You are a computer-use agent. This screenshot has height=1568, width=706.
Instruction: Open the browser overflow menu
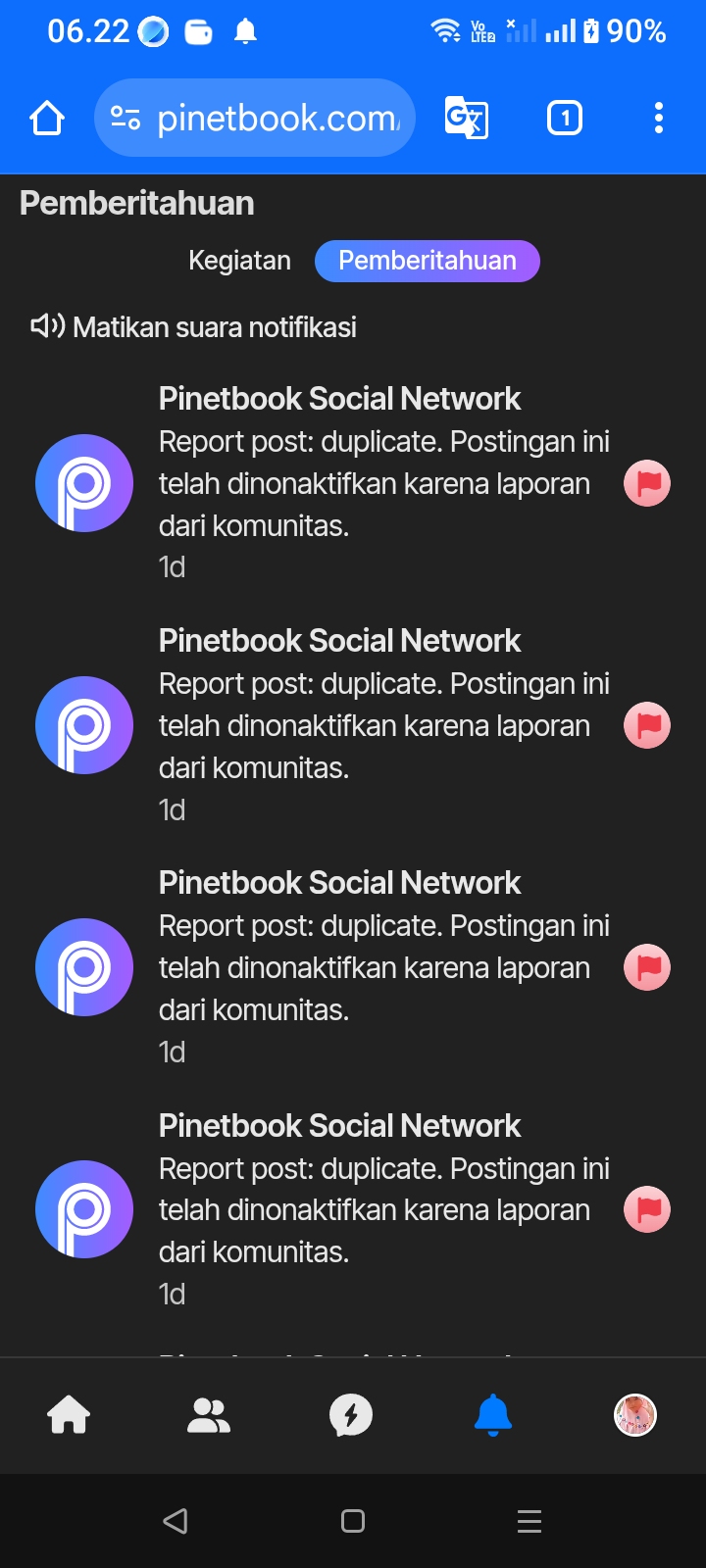tap(658, 119)
